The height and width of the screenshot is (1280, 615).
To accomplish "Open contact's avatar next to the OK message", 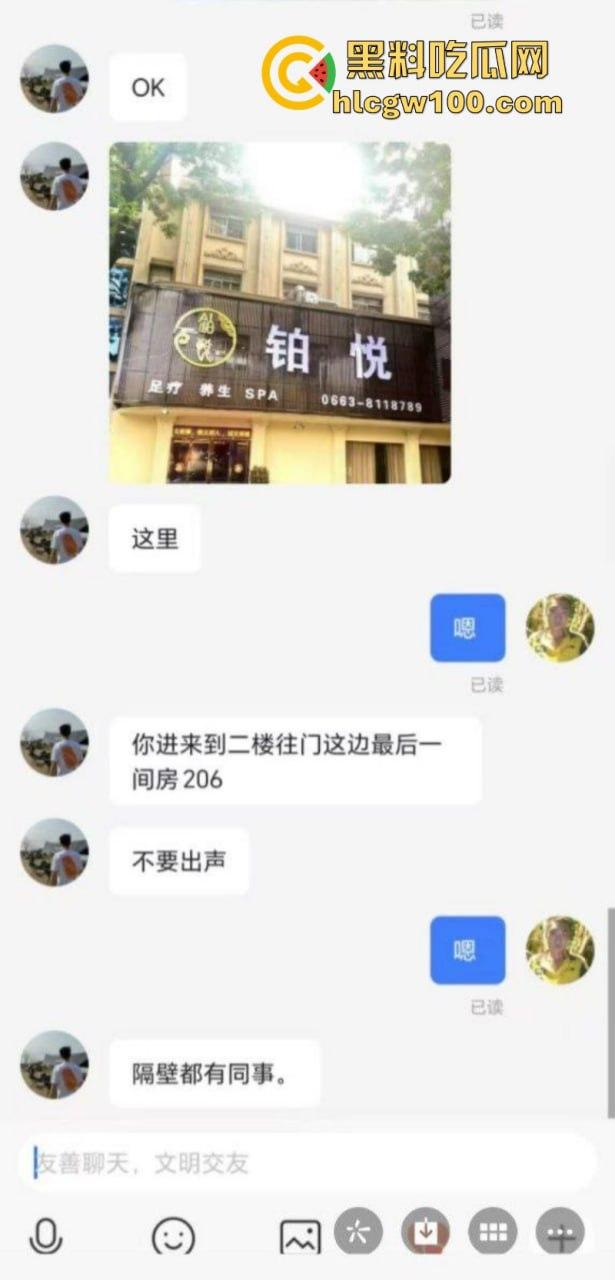I will (x=54, y=79).
